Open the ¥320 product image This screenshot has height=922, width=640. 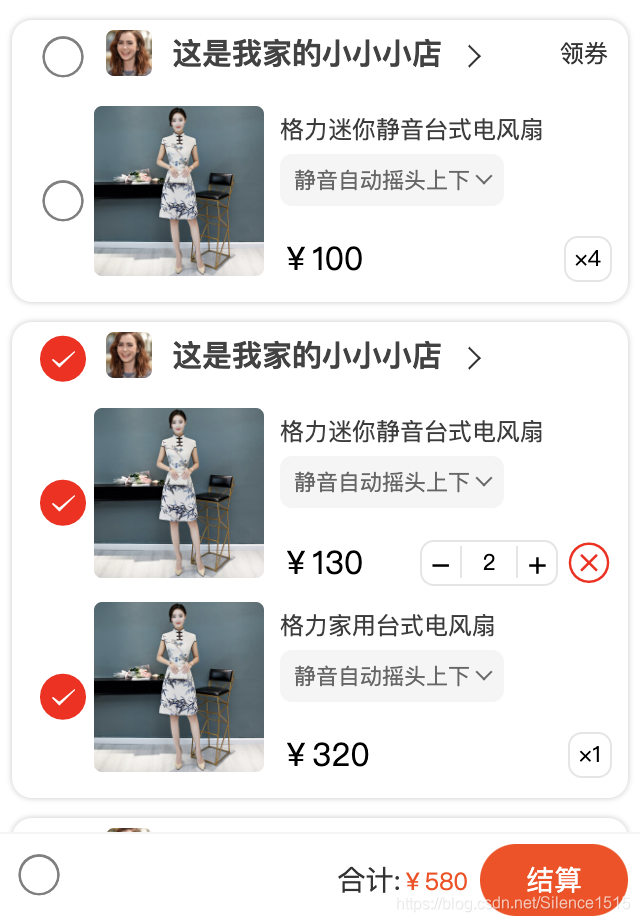click(x=179, y=687)
